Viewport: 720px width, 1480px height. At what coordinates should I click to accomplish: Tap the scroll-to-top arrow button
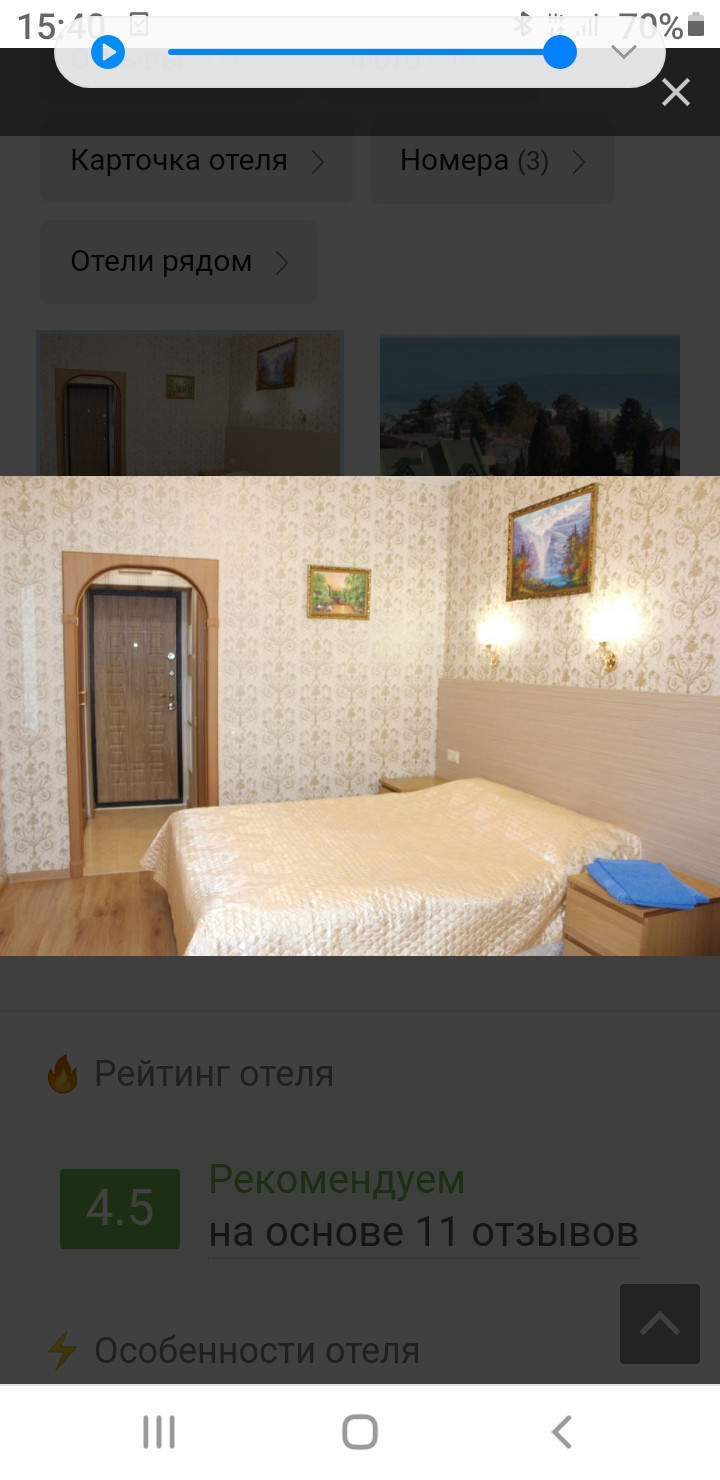660,1324
